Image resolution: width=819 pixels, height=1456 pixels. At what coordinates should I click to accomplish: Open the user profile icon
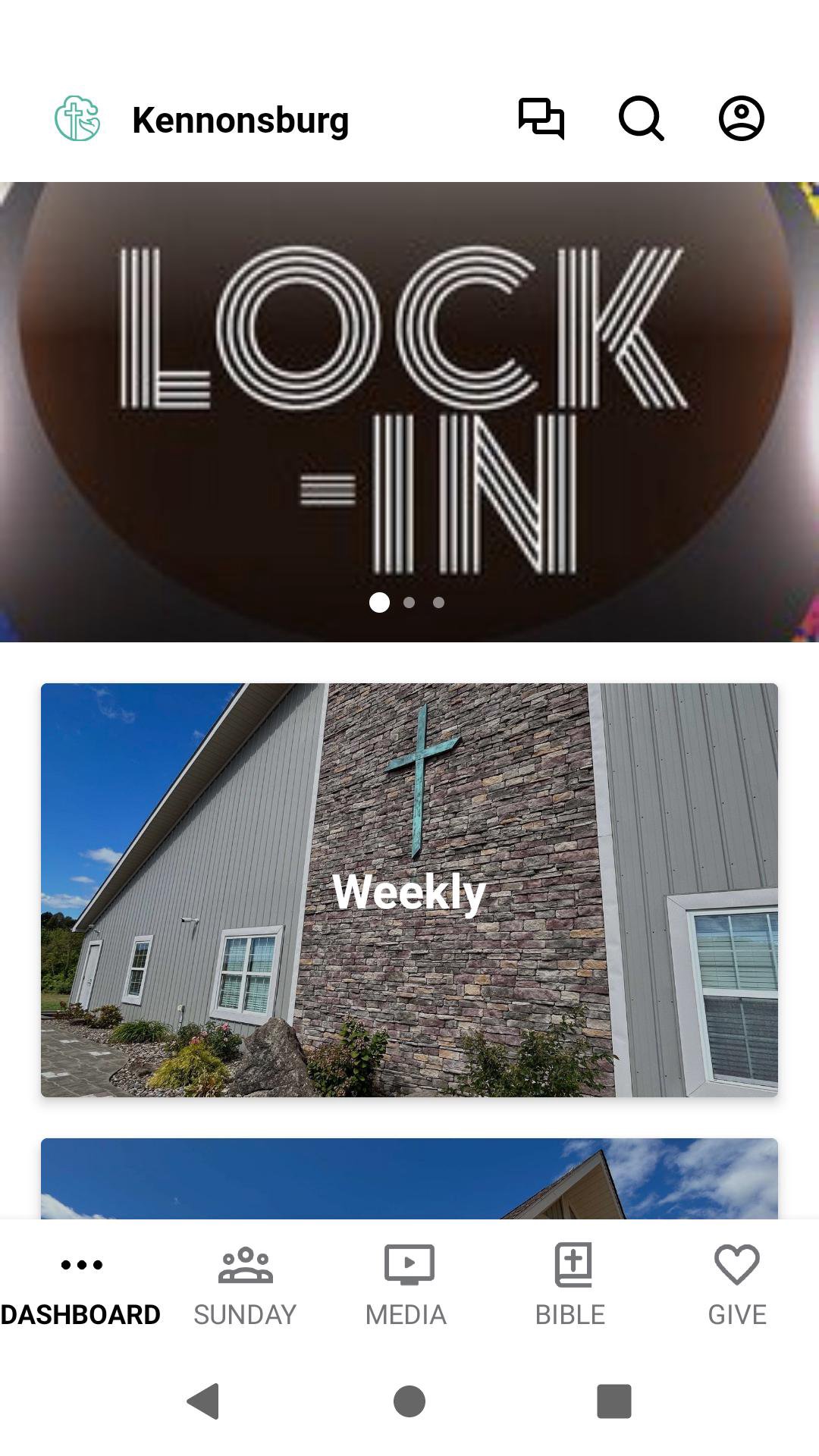click(x=741, y=119)
